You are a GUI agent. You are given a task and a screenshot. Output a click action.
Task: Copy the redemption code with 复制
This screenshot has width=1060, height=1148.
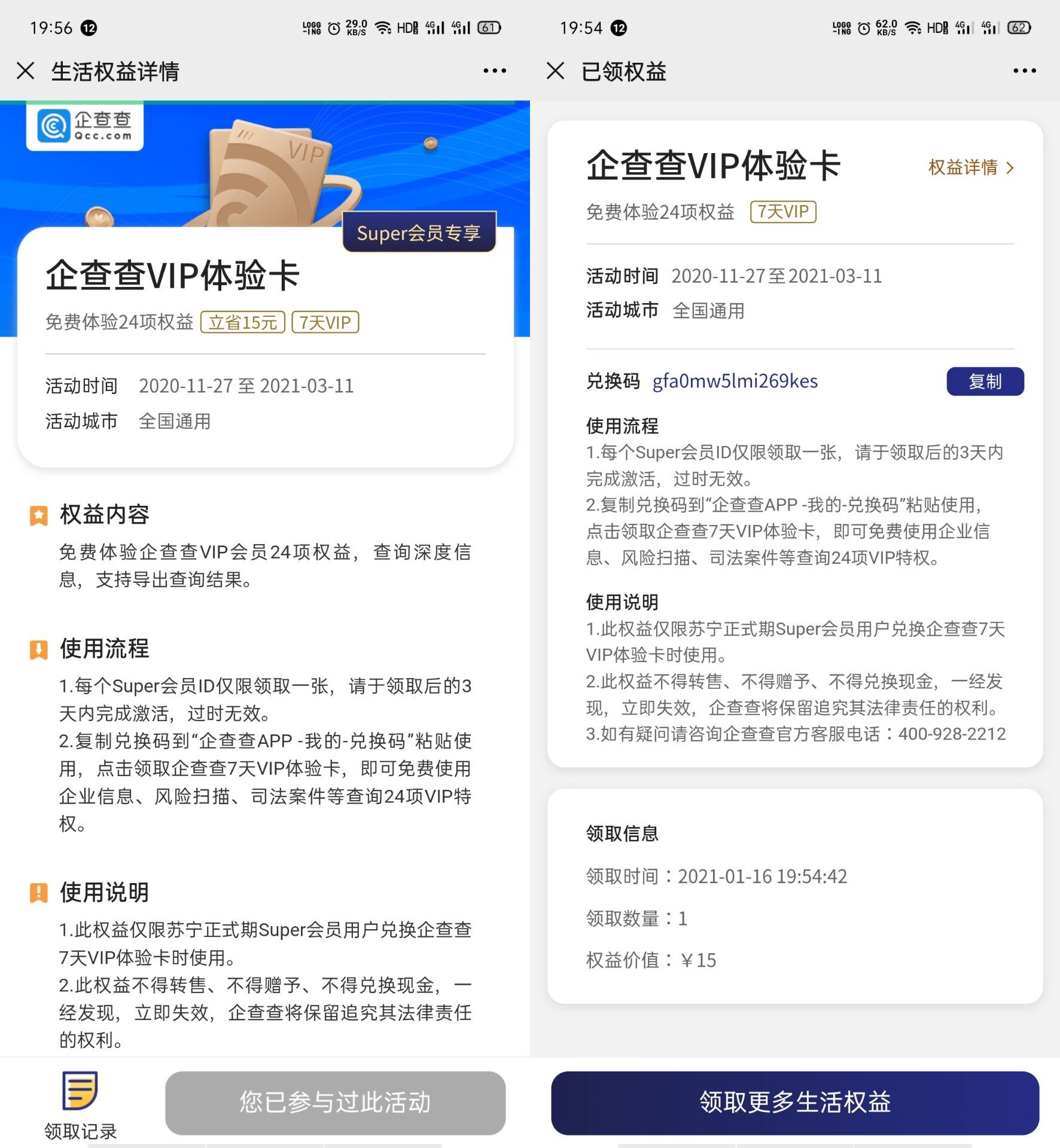click(x=985, y=381)
